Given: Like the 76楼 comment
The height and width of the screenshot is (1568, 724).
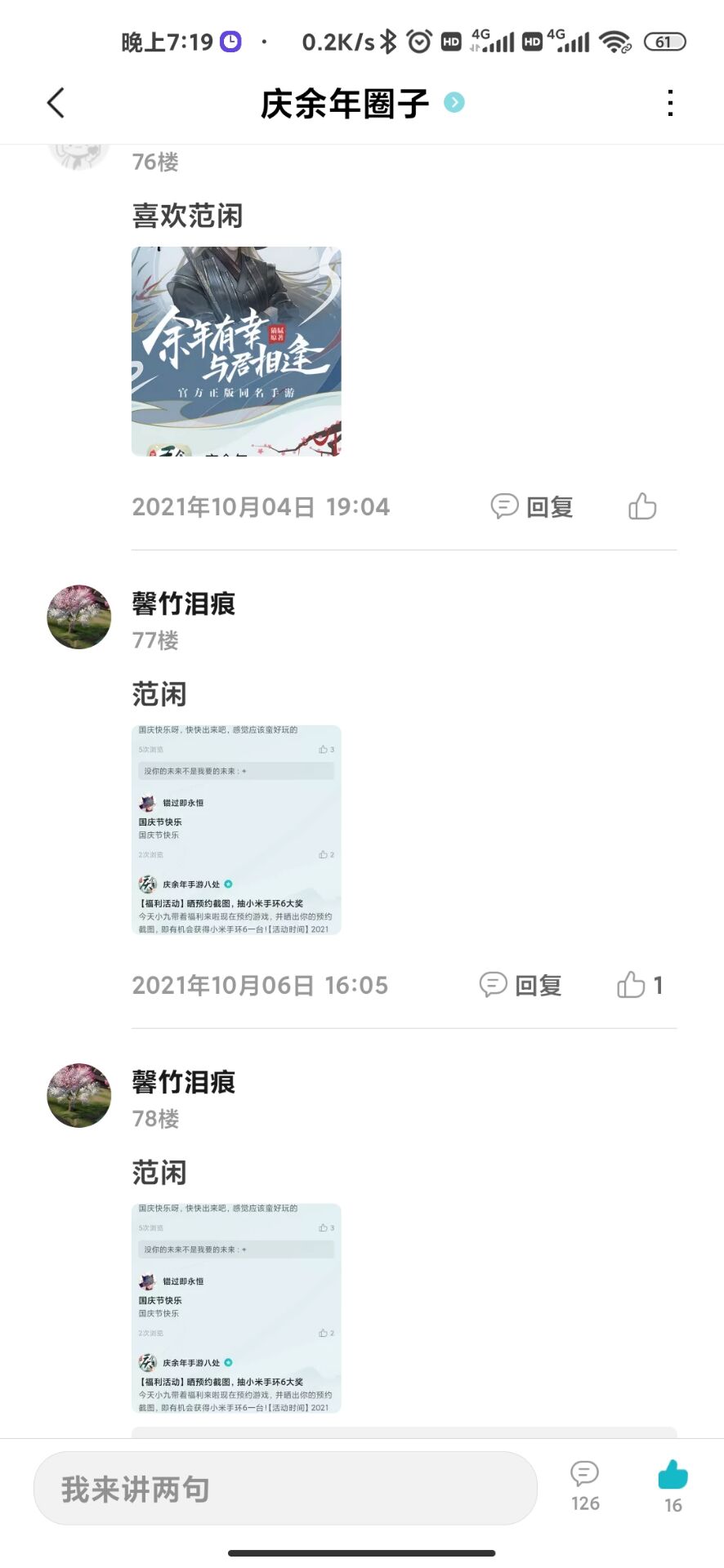Looking at the screenshot, I should [x=642, y=506].
